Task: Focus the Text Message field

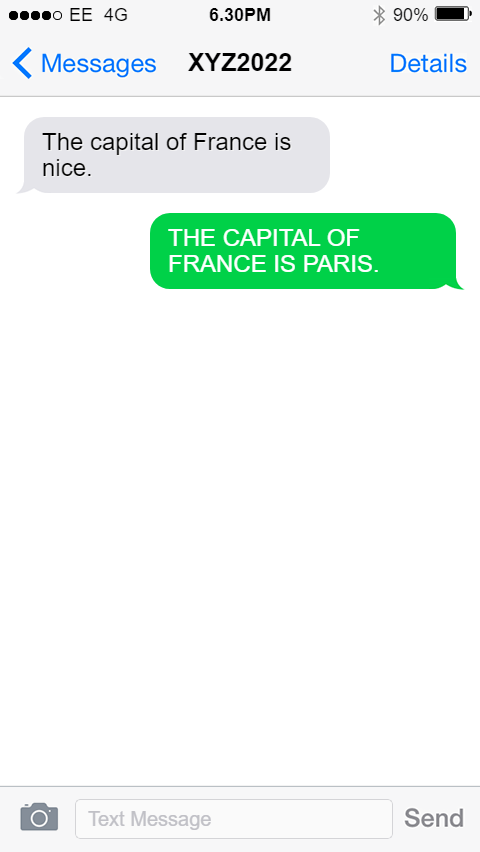Action: click(x=234, y=819)
